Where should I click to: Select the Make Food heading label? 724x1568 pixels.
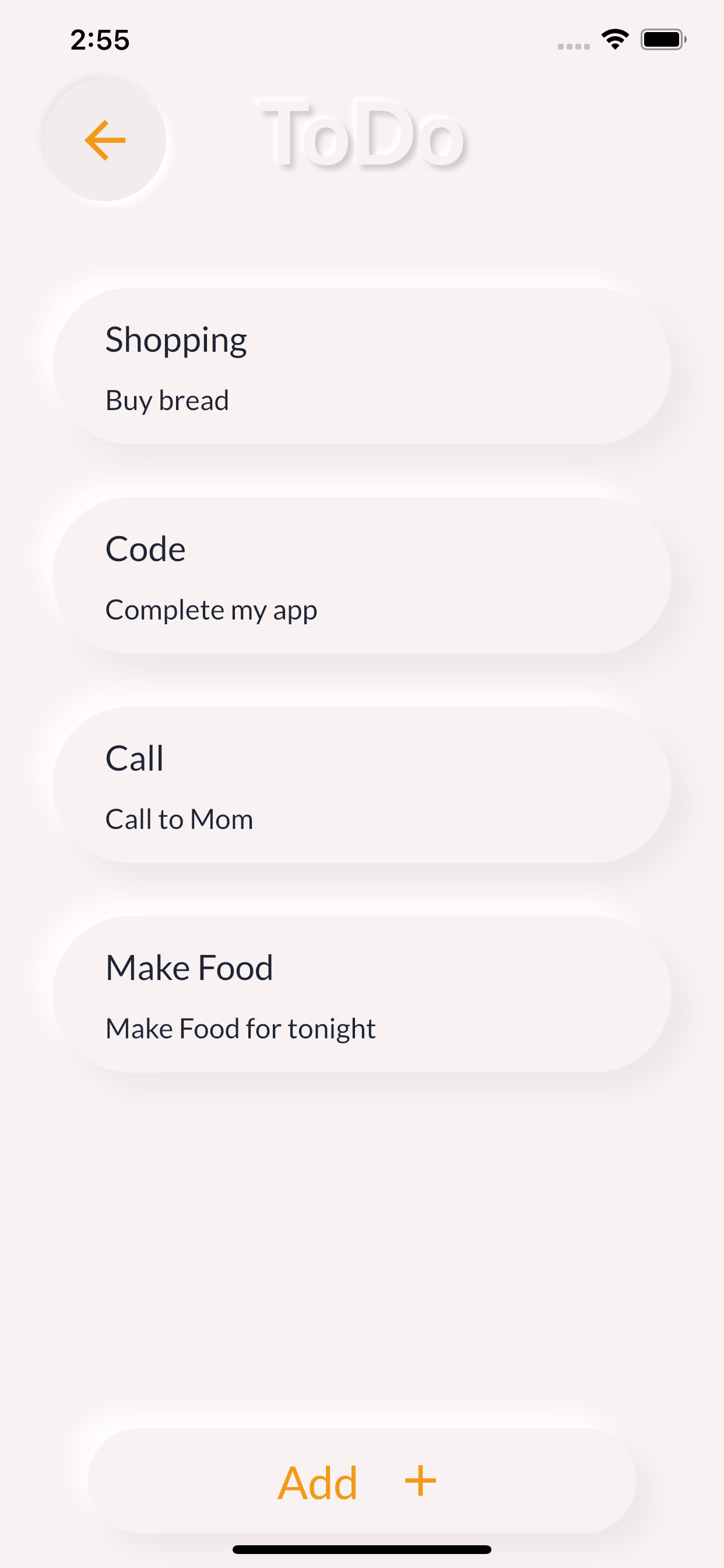(189, 967)
